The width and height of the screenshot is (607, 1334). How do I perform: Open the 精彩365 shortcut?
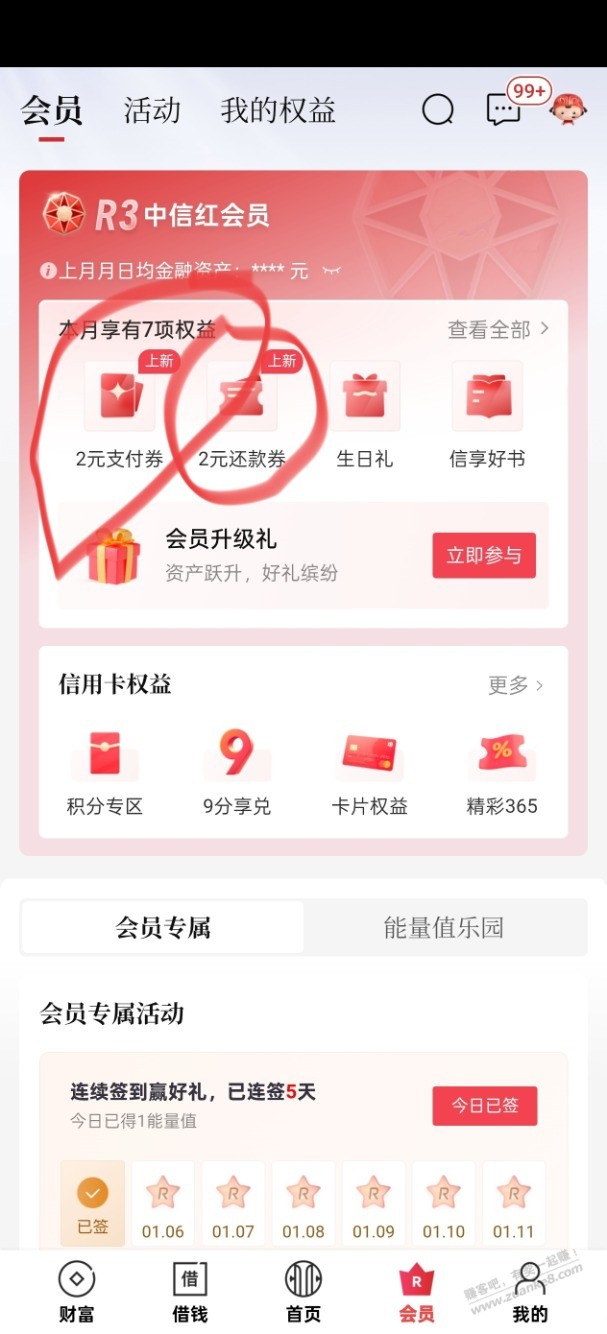coord(502,771)
